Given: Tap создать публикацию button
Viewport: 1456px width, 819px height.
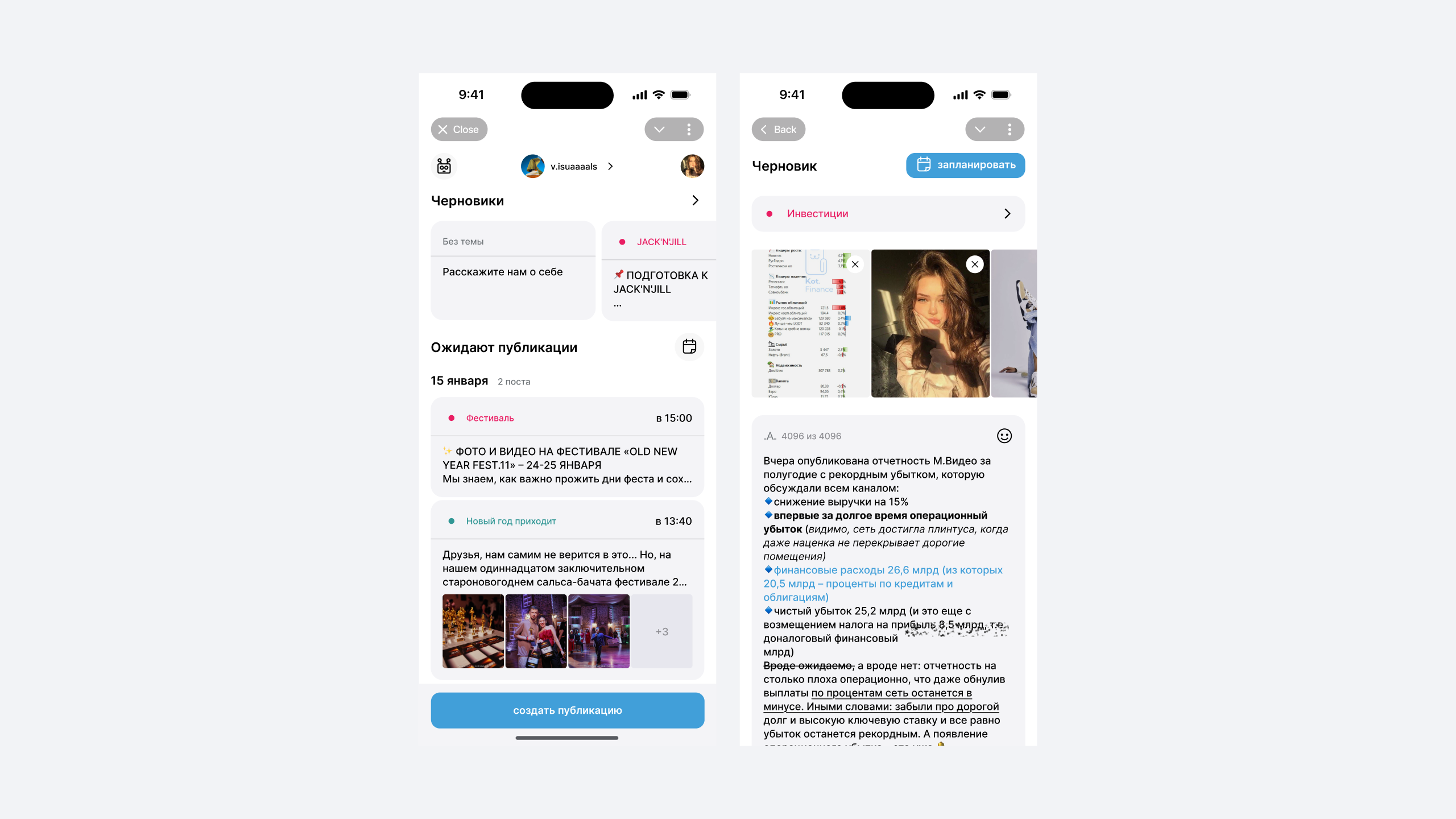Looking at the screenshot, I should click(x=567, y=710).
